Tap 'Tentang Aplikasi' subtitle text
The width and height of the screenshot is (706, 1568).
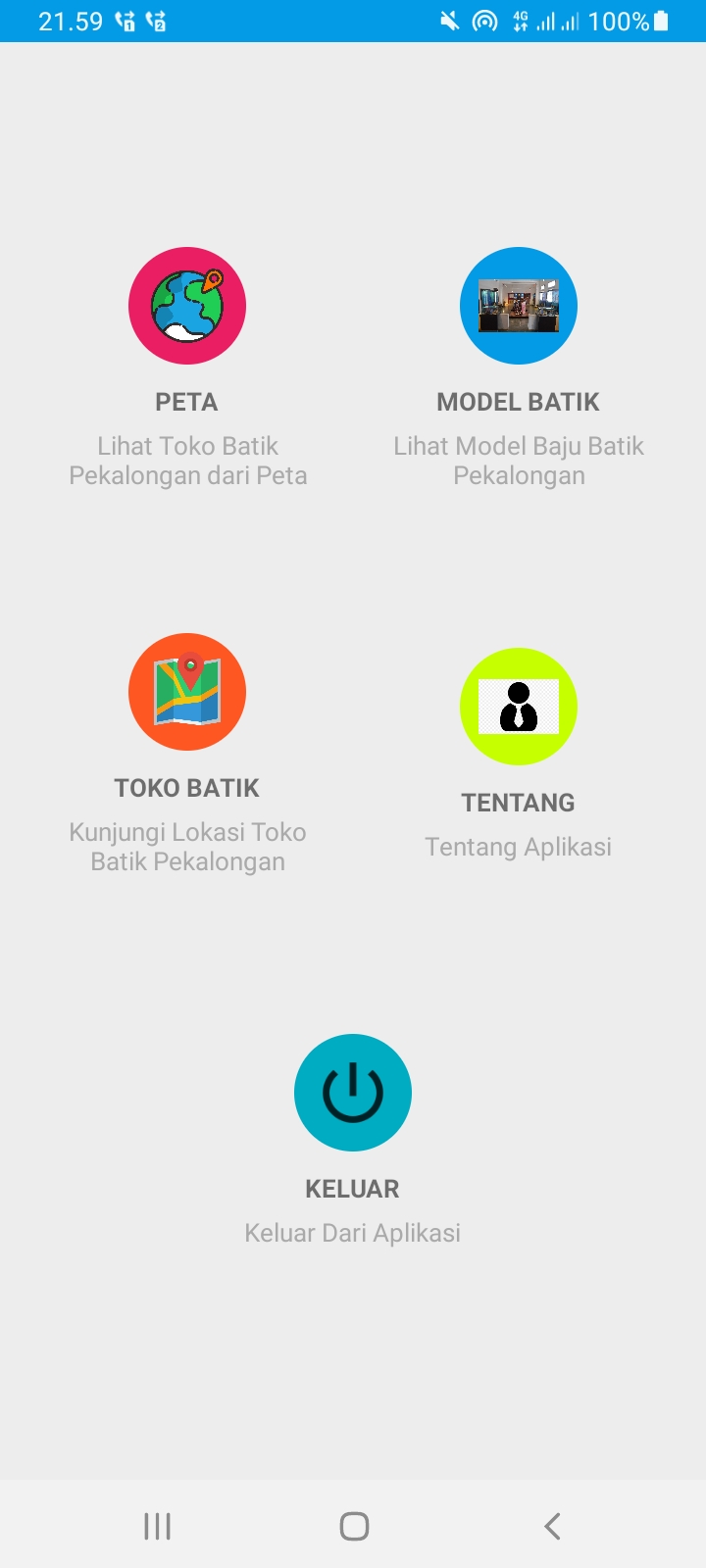[518, 847]
